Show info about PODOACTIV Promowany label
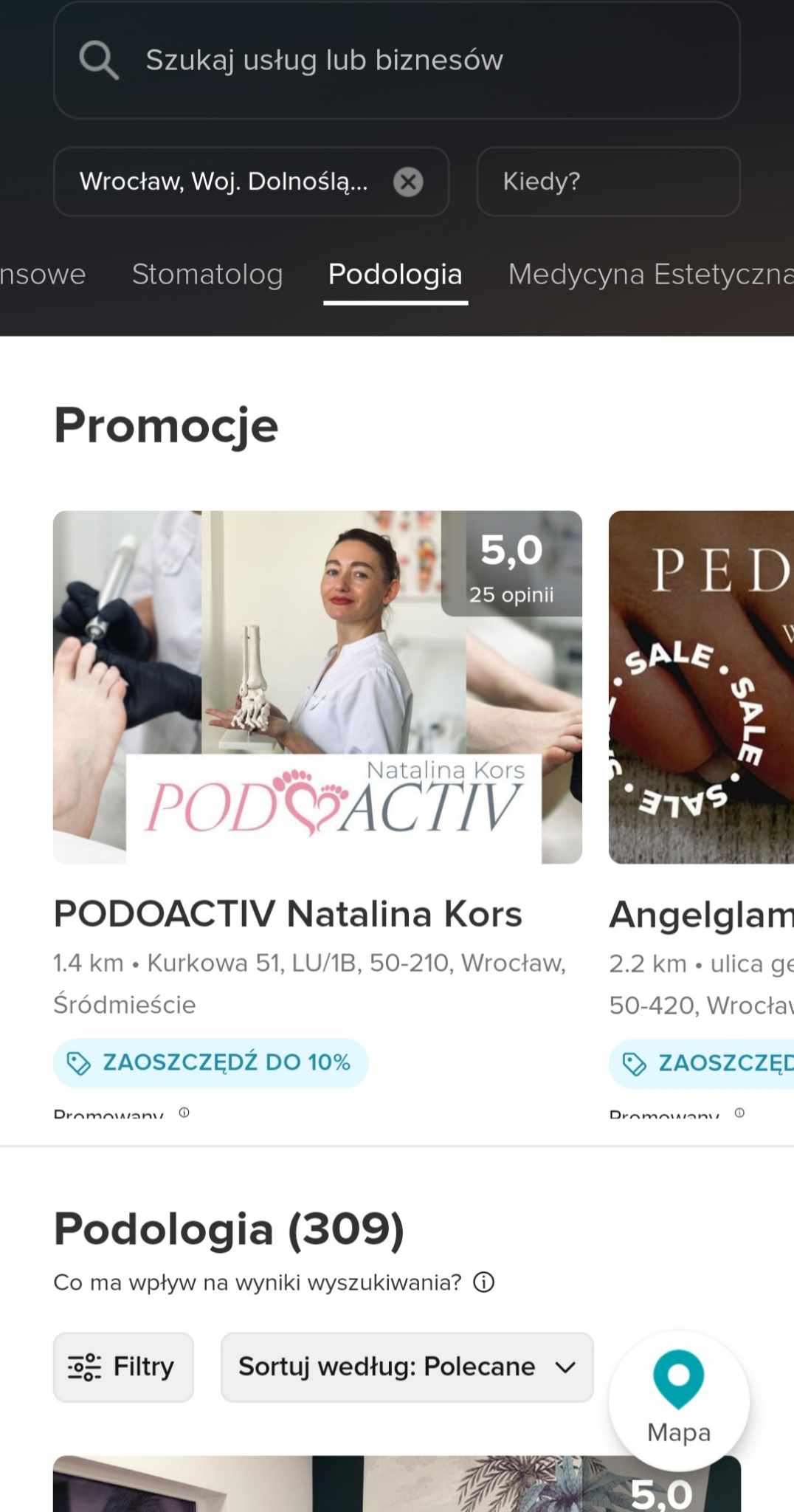 (184, 1113)
